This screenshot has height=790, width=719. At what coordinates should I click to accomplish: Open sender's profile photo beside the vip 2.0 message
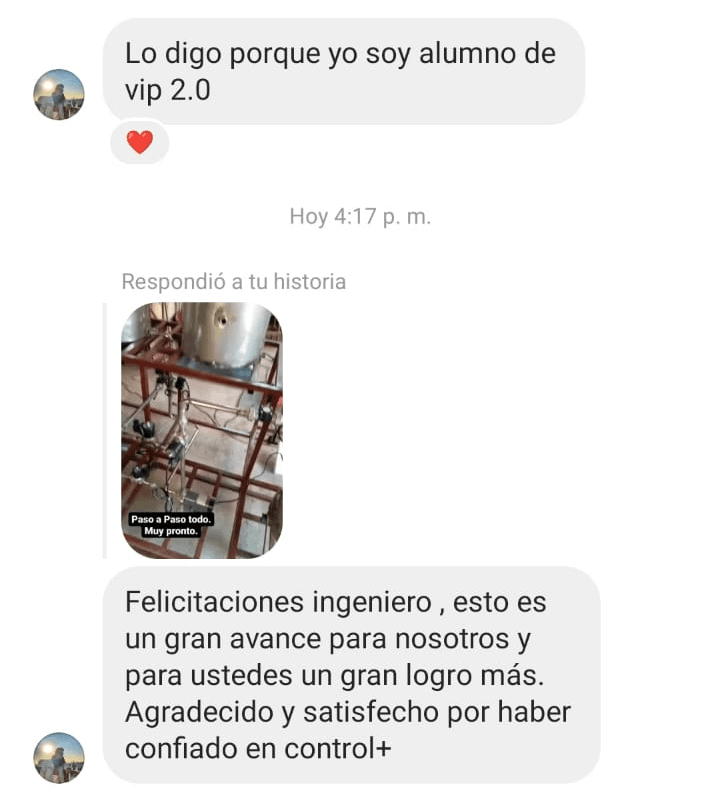[x=59, y=95]
